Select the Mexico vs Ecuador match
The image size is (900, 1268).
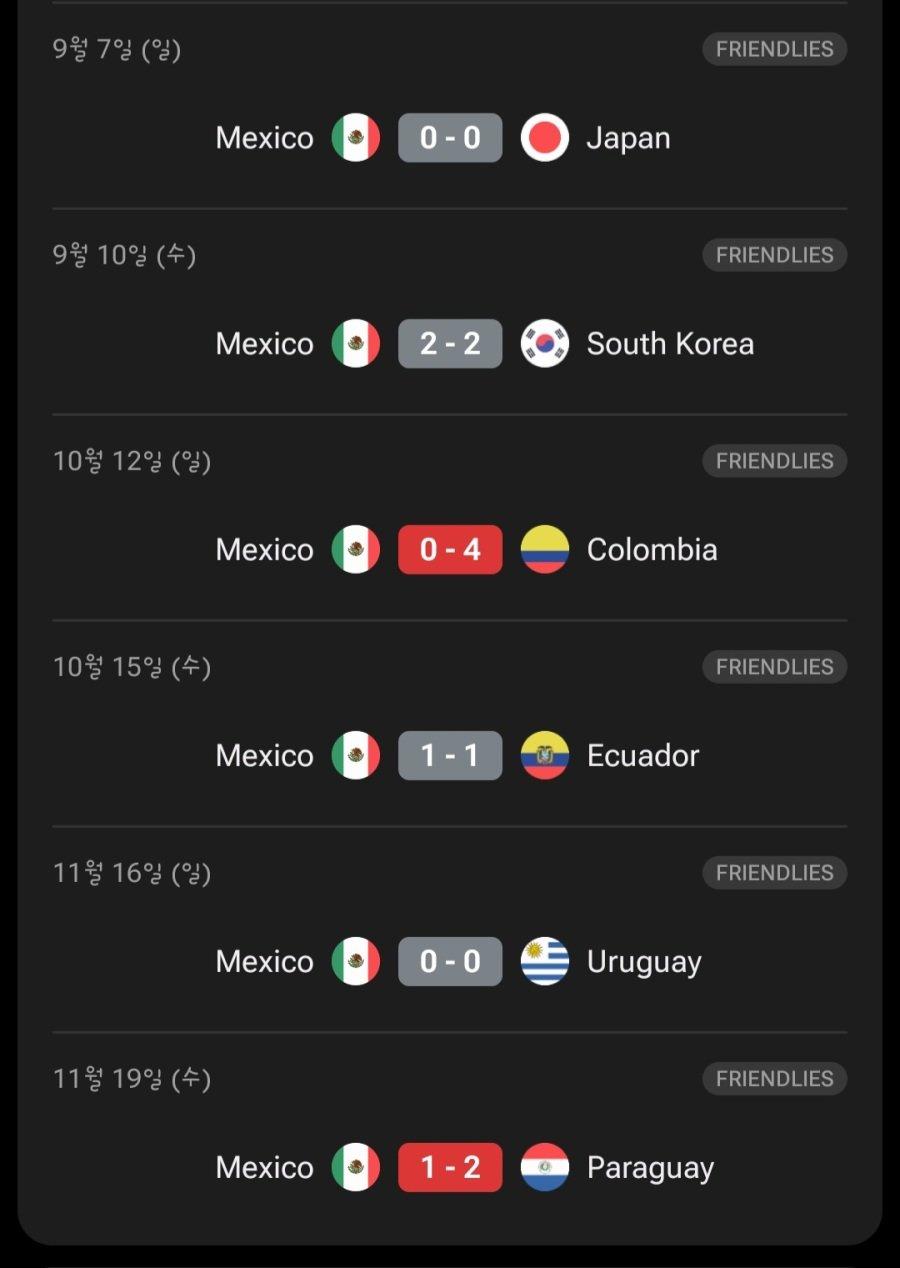coord(450,756)
